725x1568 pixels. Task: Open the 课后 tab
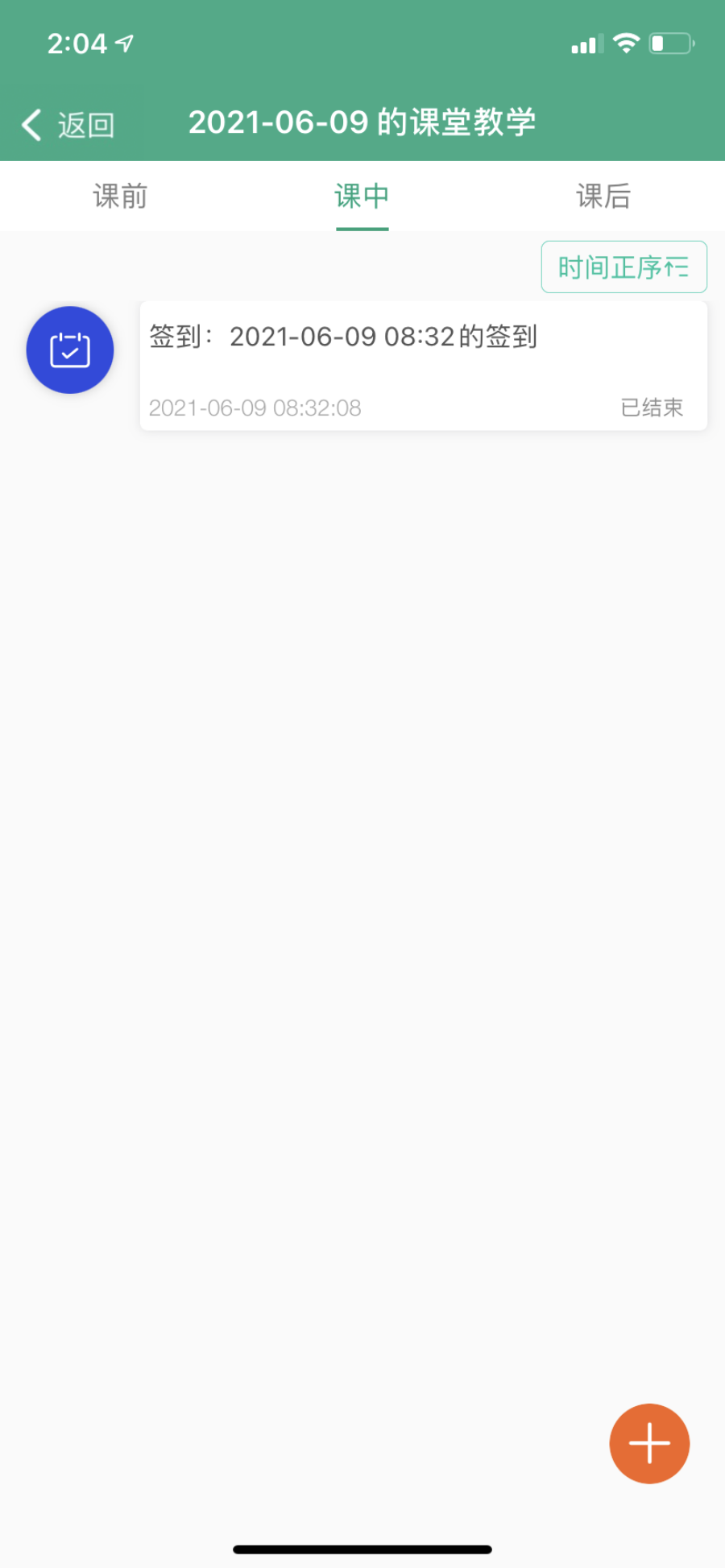click(603, 197)
